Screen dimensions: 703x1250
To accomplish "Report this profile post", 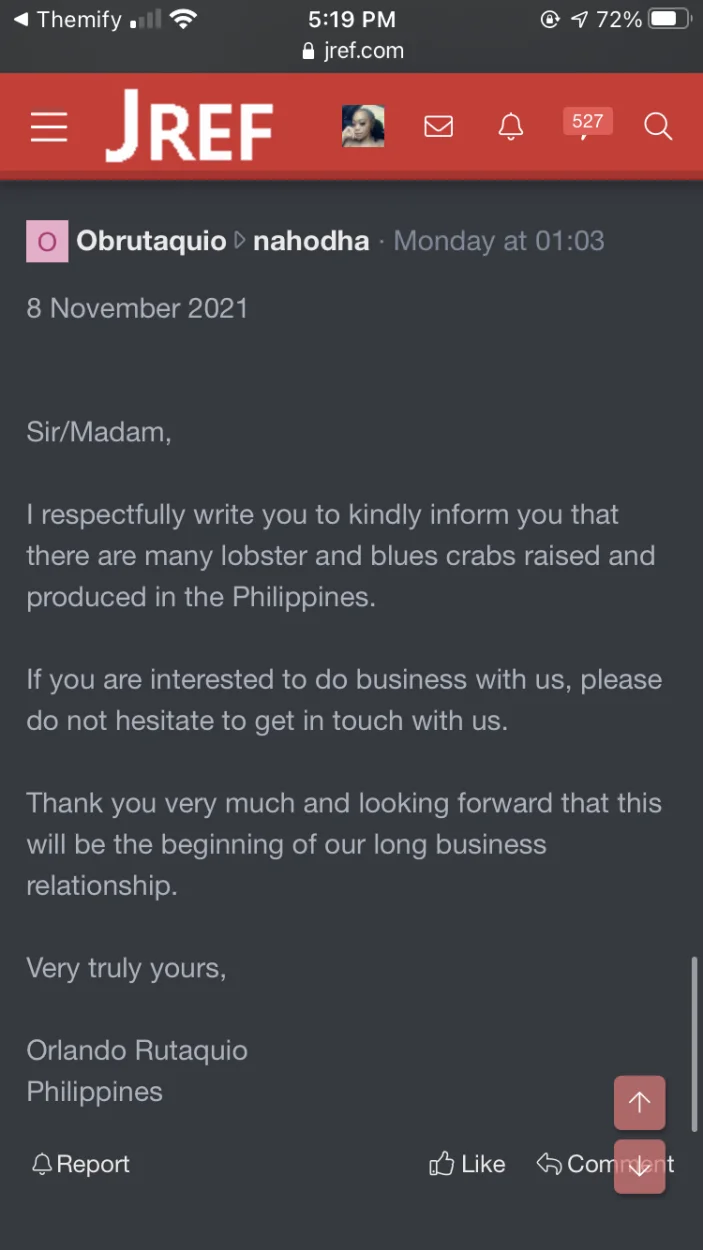I will [81, 1164].
